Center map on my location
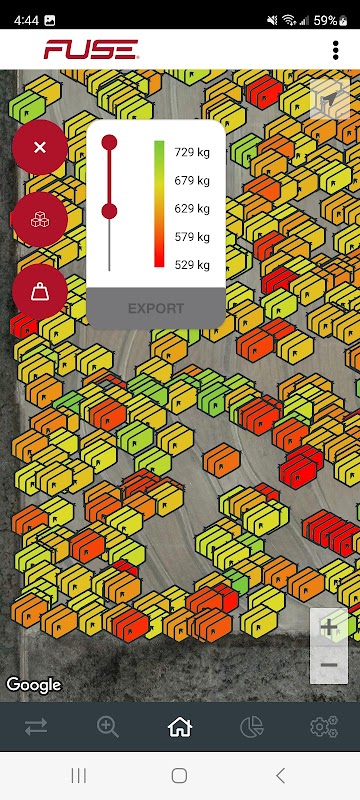The image size is (360, 800). 330,99
